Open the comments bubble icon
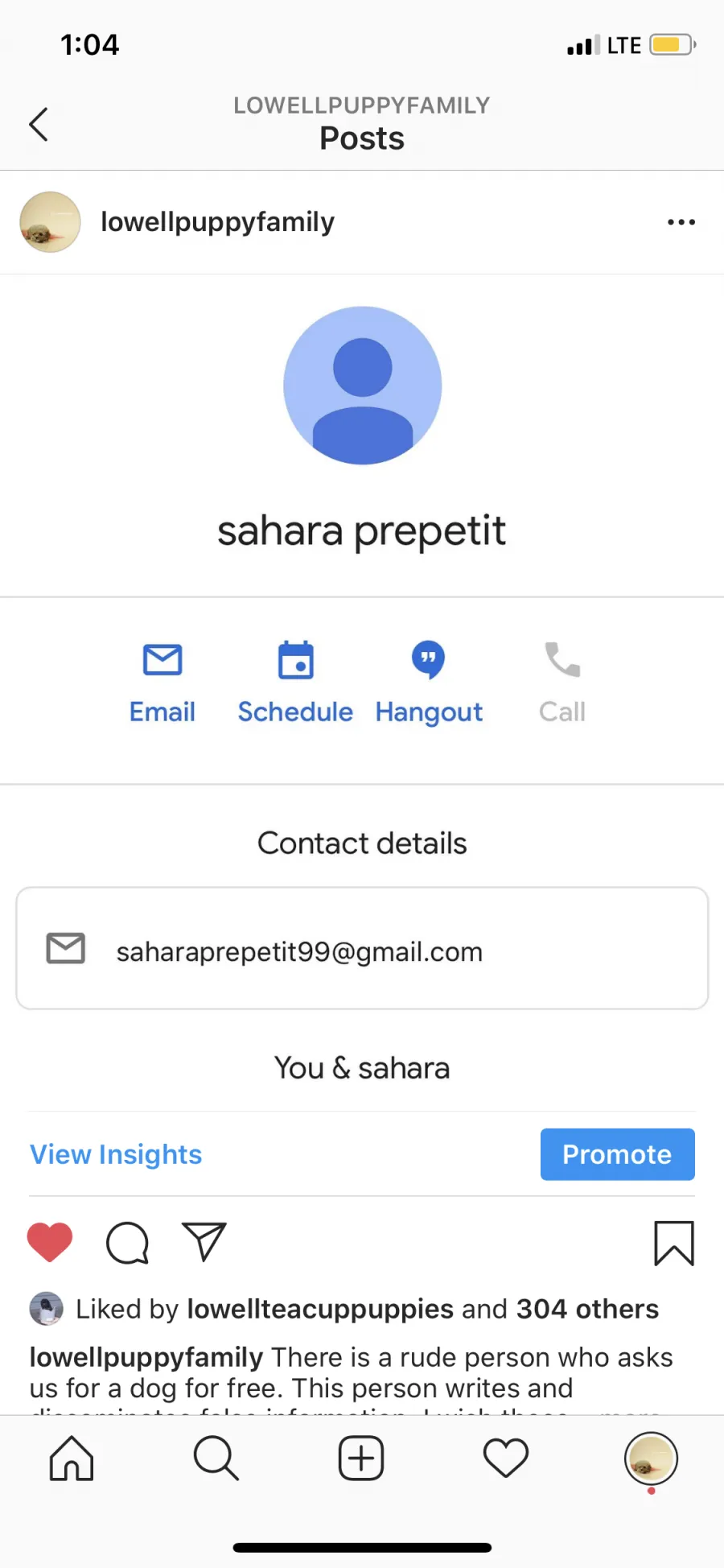Viewport: 724px width, 1568px height. click(127, 1243)
